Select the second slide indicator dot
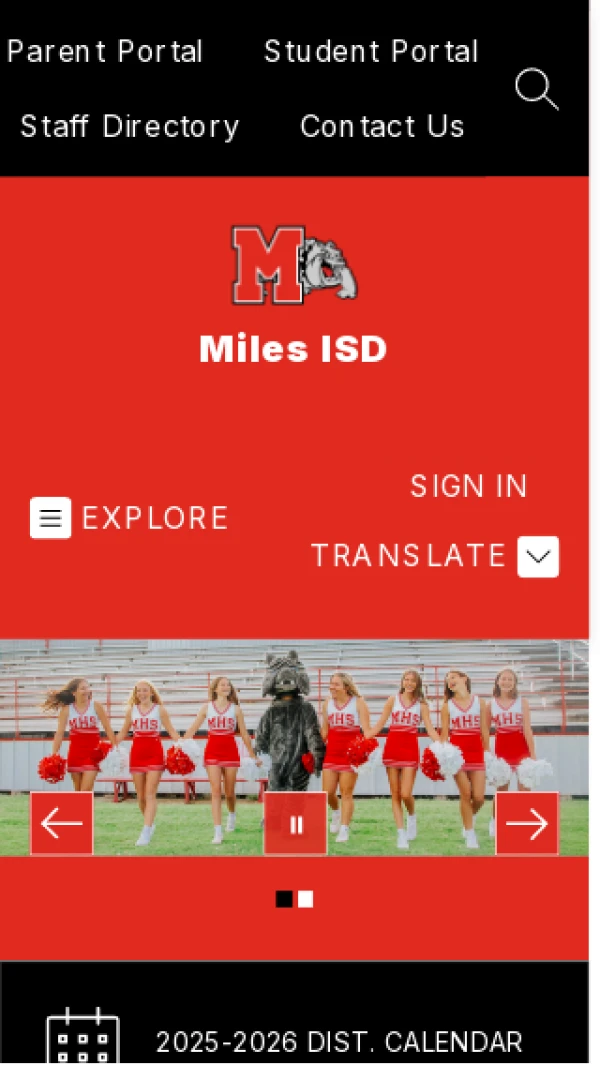The image size is (600, 1065). coord(306,899)
